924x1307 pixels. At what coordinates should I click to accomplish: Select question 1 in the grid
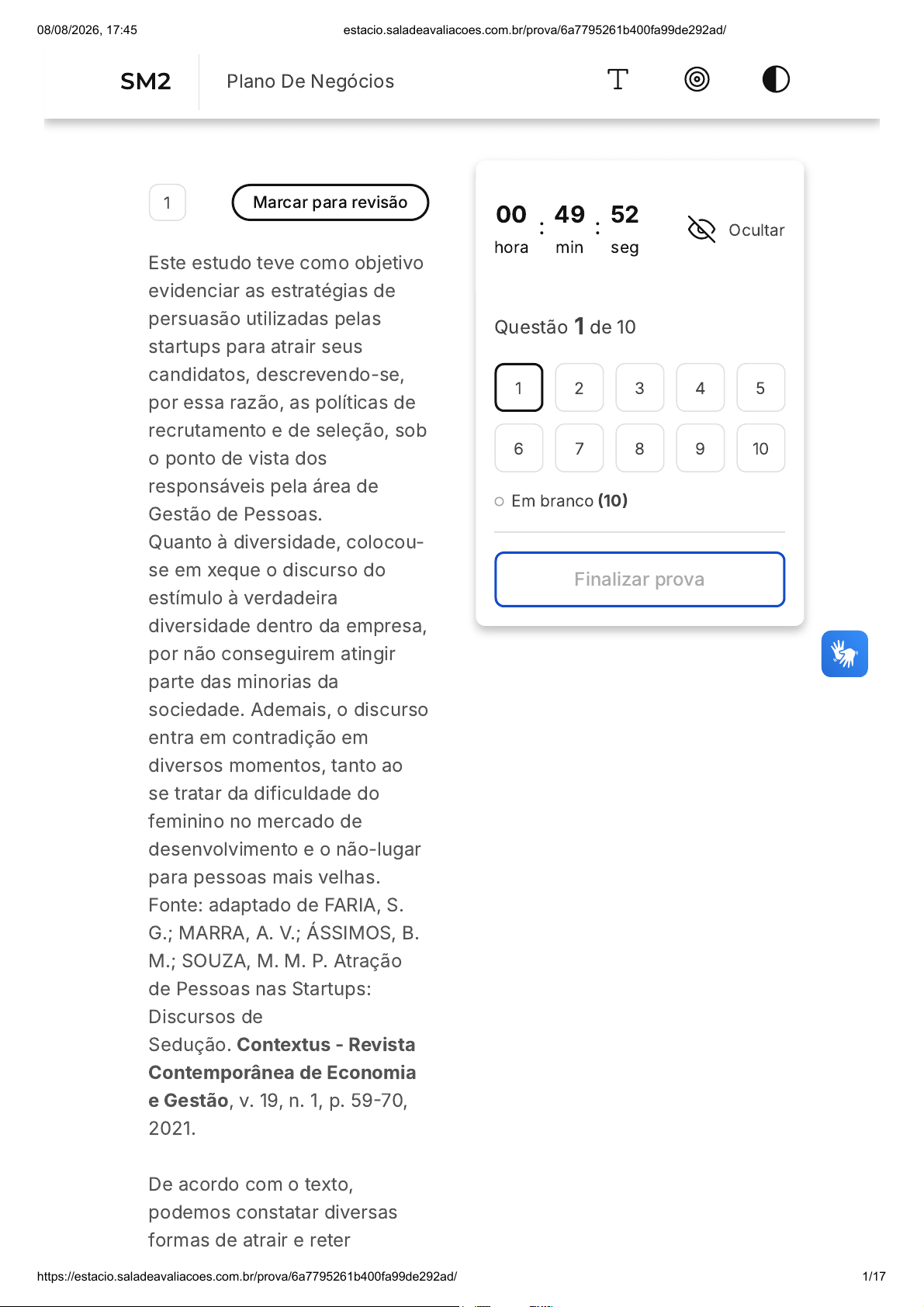519,388
